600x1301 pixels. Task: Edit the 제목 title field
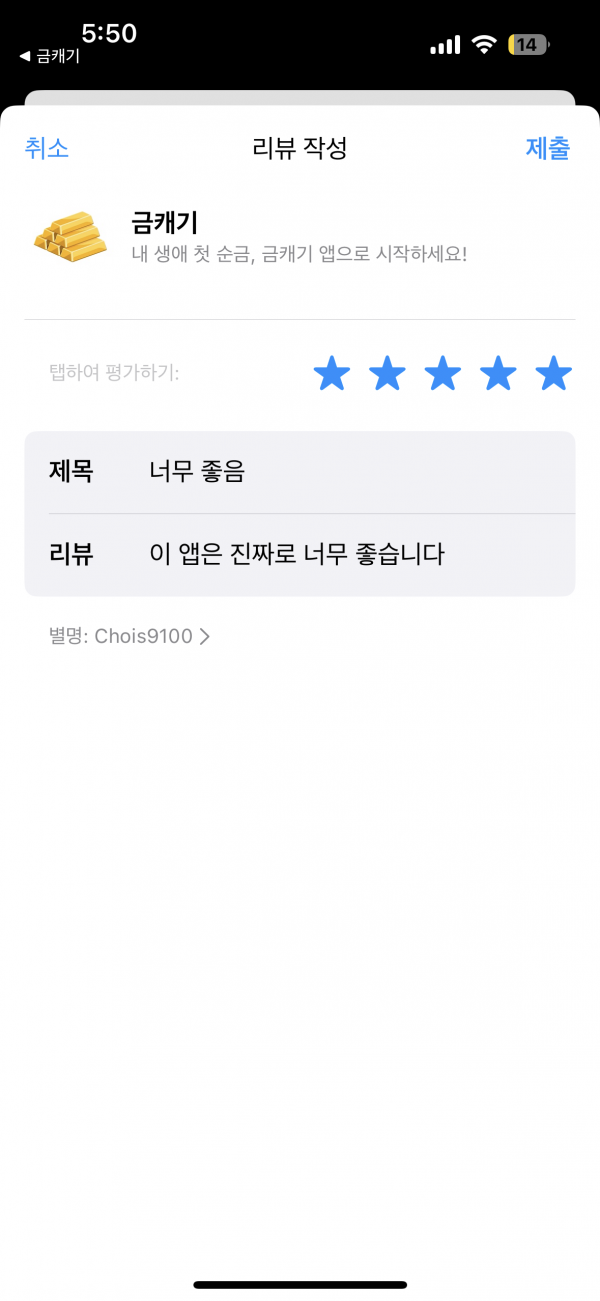tap(300, 472)
